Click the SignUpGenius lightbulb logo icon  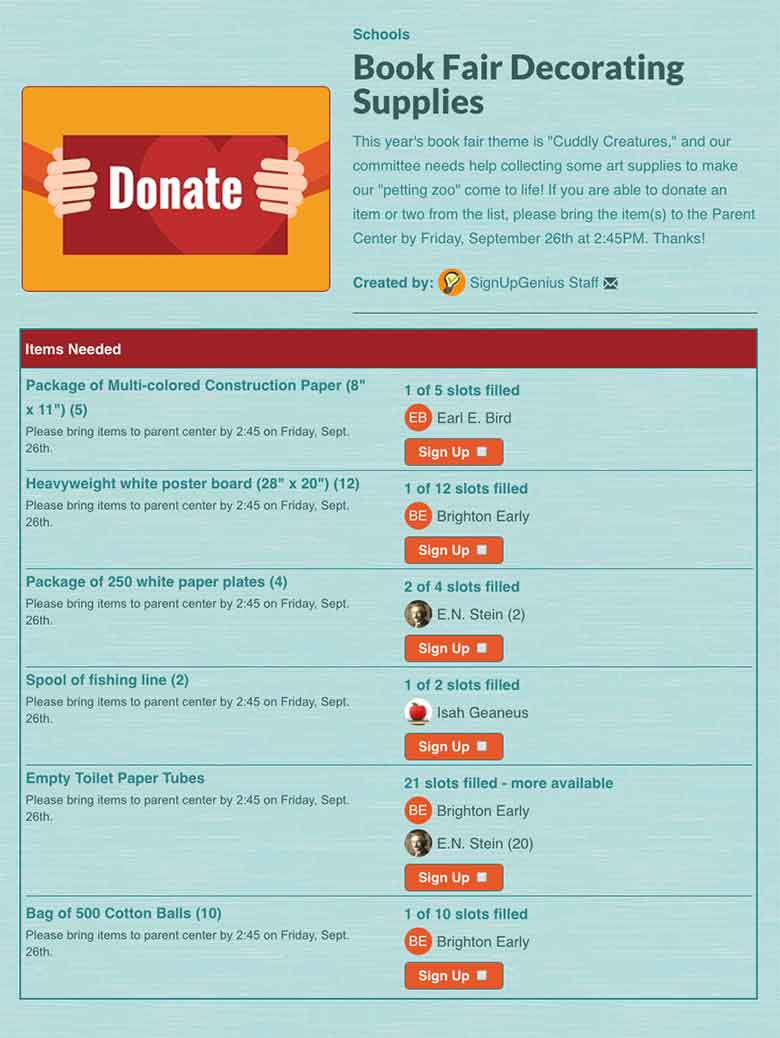[452, 283]
